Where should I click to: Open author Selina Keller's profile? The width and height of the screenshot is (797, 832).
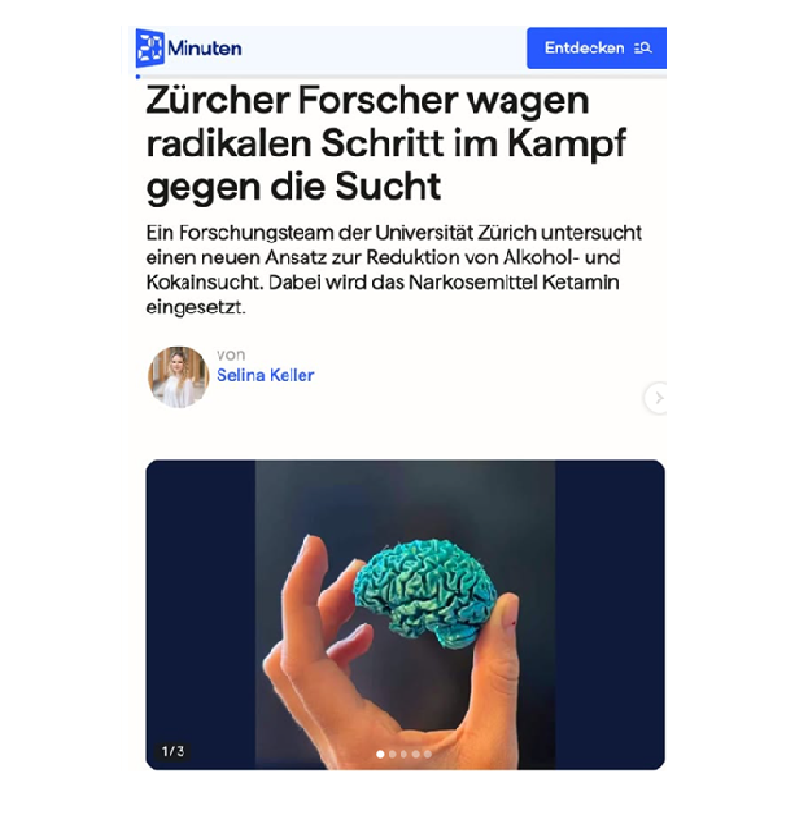[265, 376]
